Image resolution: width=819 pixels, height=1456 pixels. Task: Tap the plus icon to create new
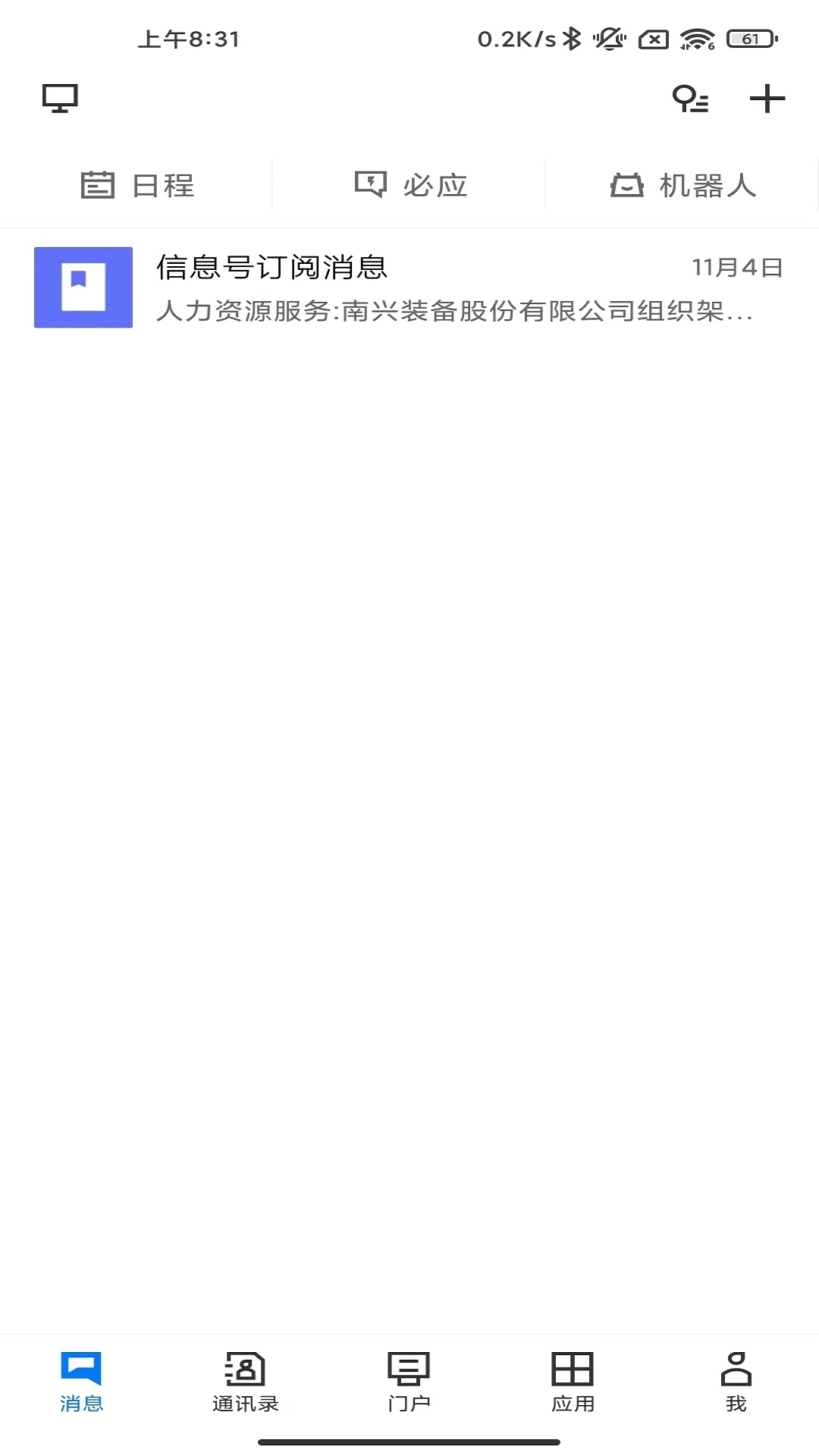coord(767,99)
